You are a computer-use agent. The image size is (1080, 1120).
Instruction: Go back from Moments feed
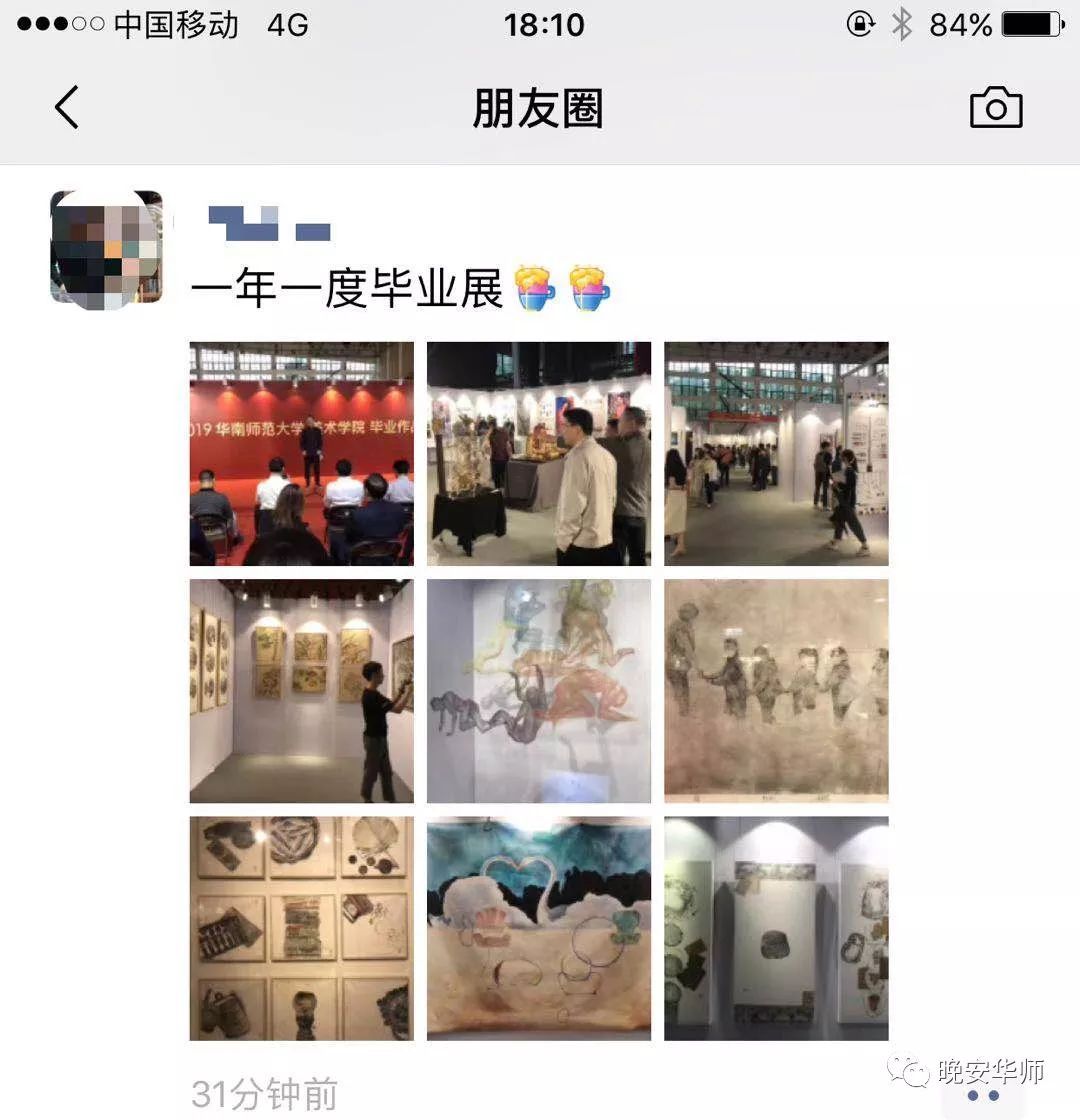tap(66, 108)
